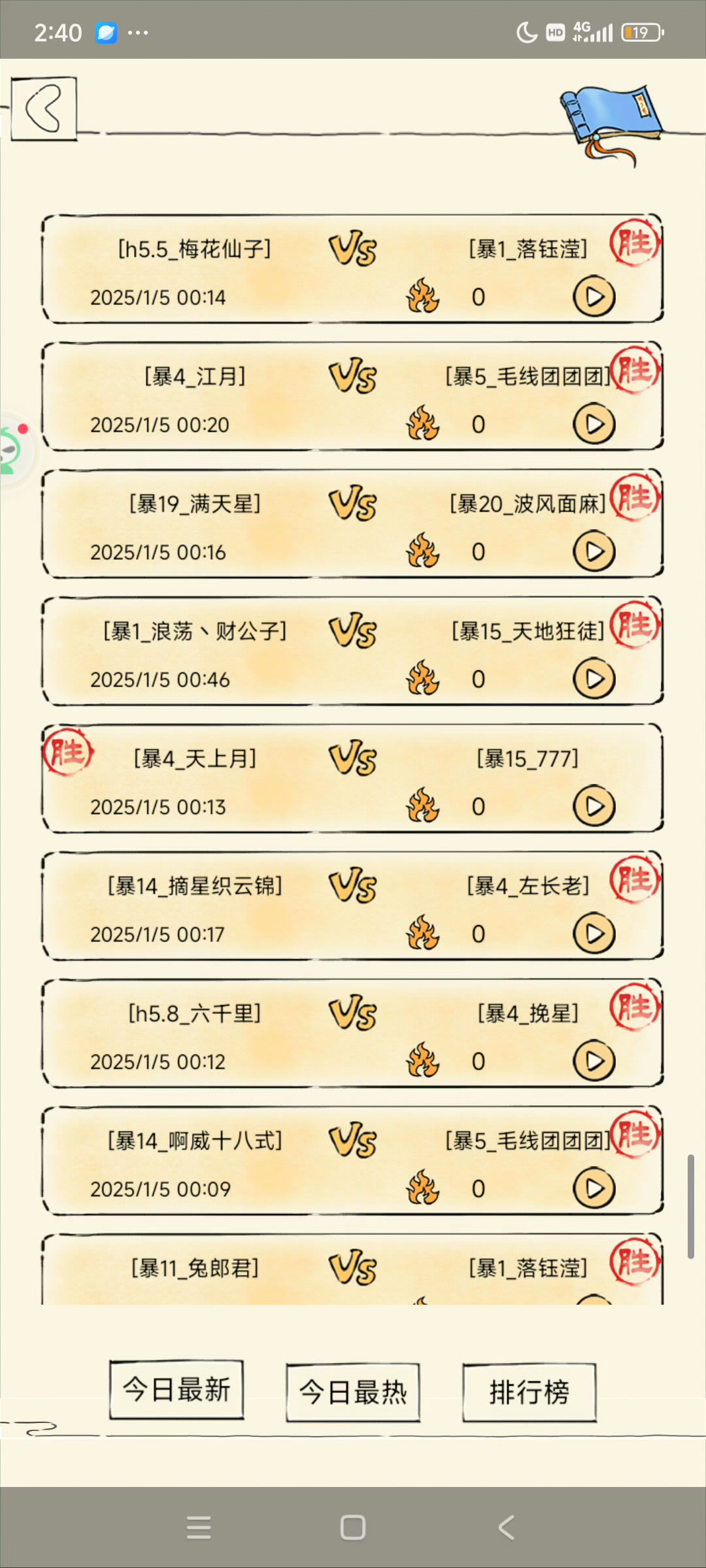Open the blue scroll book icon
Screen dimensions: 706x1568
[610, 121]
